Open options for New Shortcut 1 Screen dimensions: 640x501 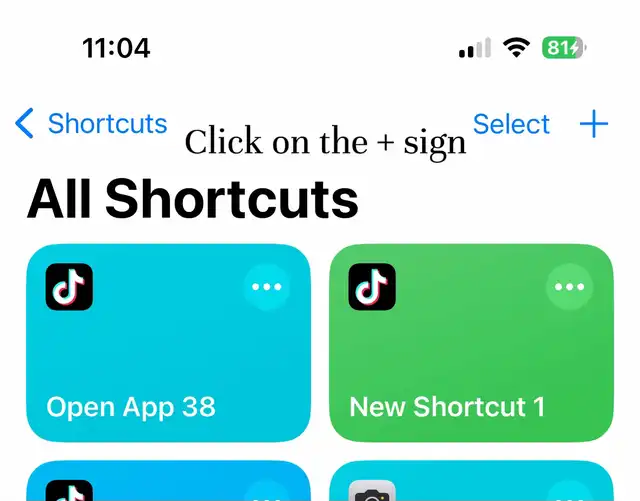(570, 288)
